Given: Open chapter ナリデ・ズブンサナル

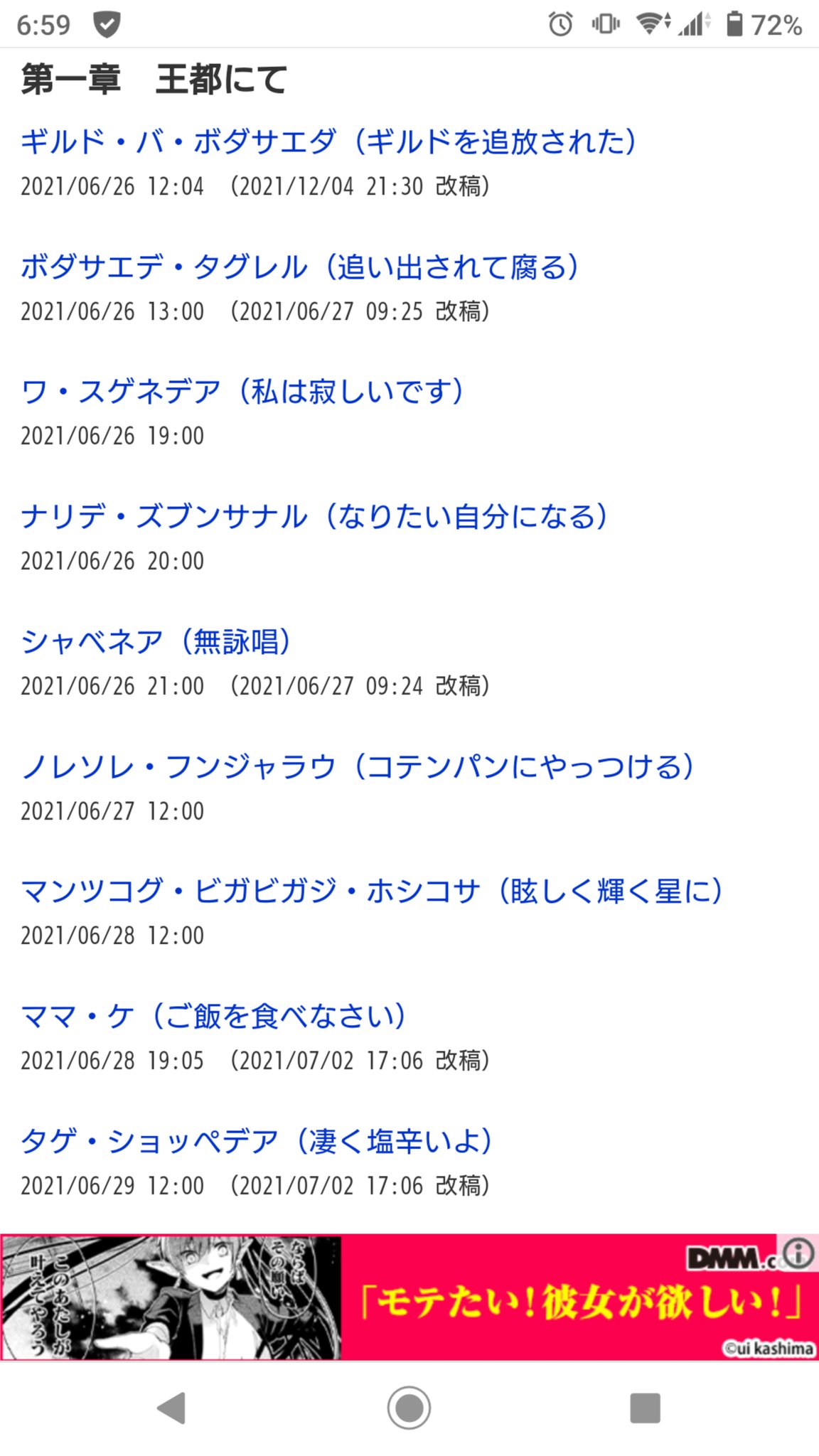Looking at the screenshot, I should pyautogui.click(x=314, y=516).
